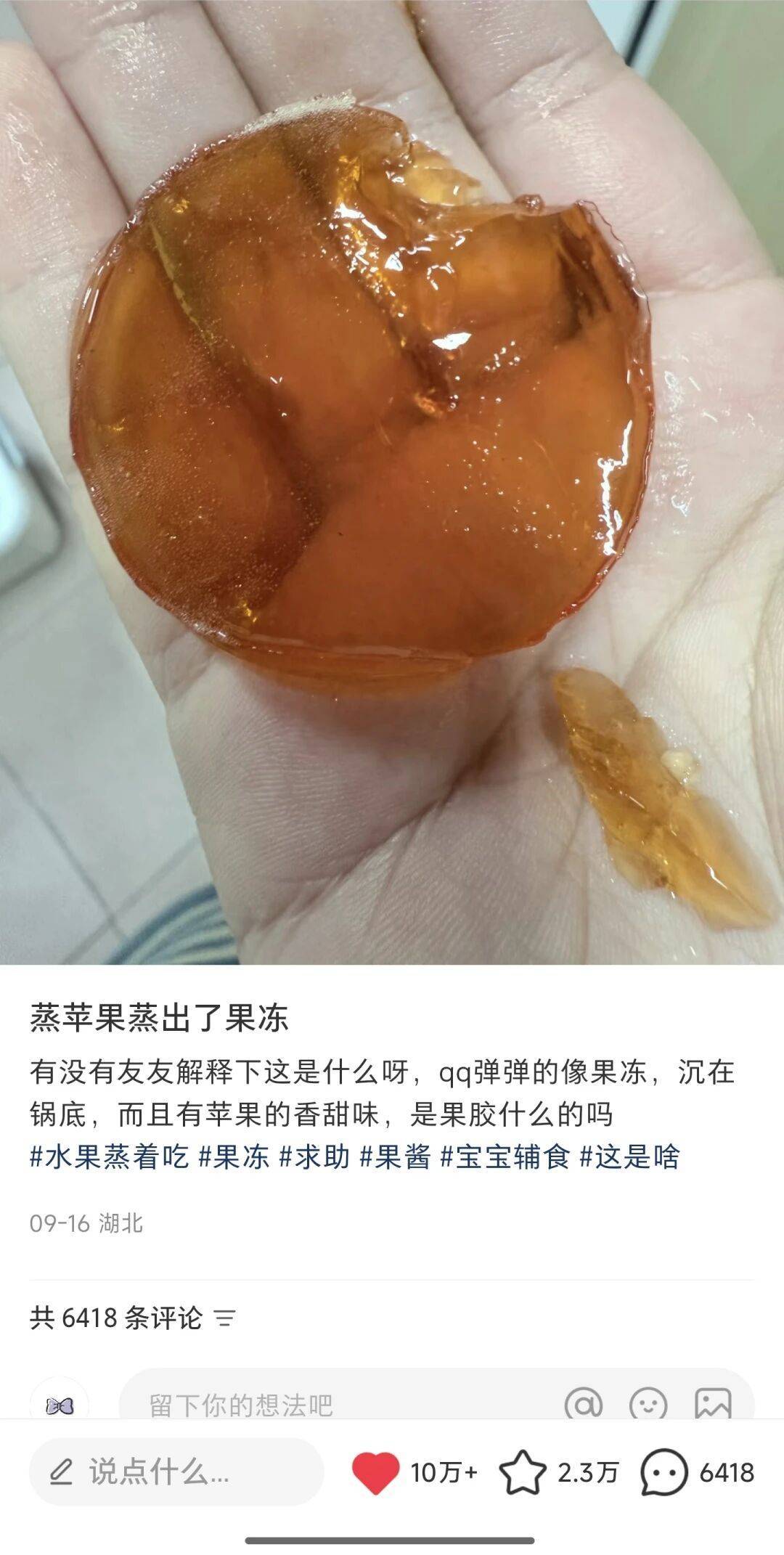
Task: Open the #宝宝辅食 hashtag
Action: point(506,1156)
